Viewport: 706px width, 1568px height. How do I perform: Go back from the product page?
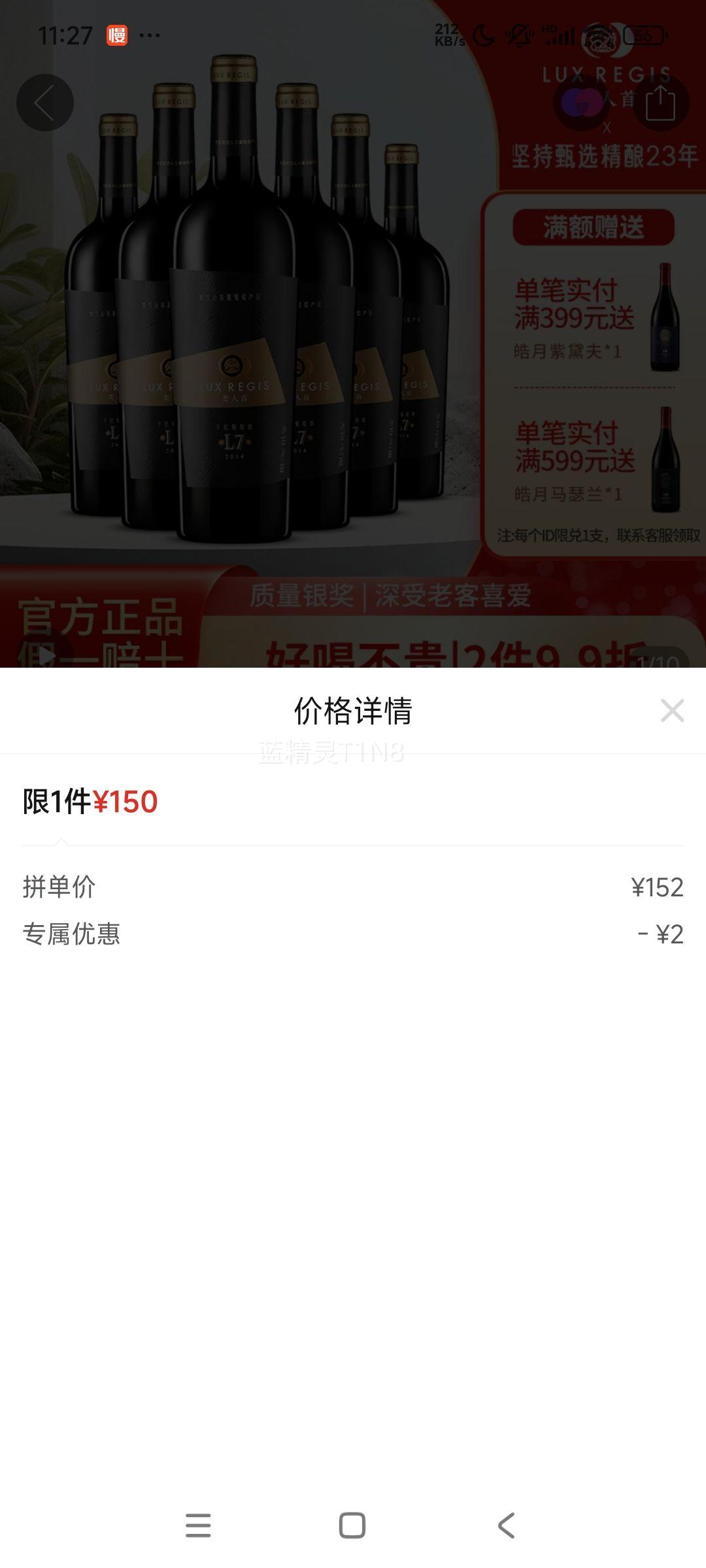click(x=44, y=103)
